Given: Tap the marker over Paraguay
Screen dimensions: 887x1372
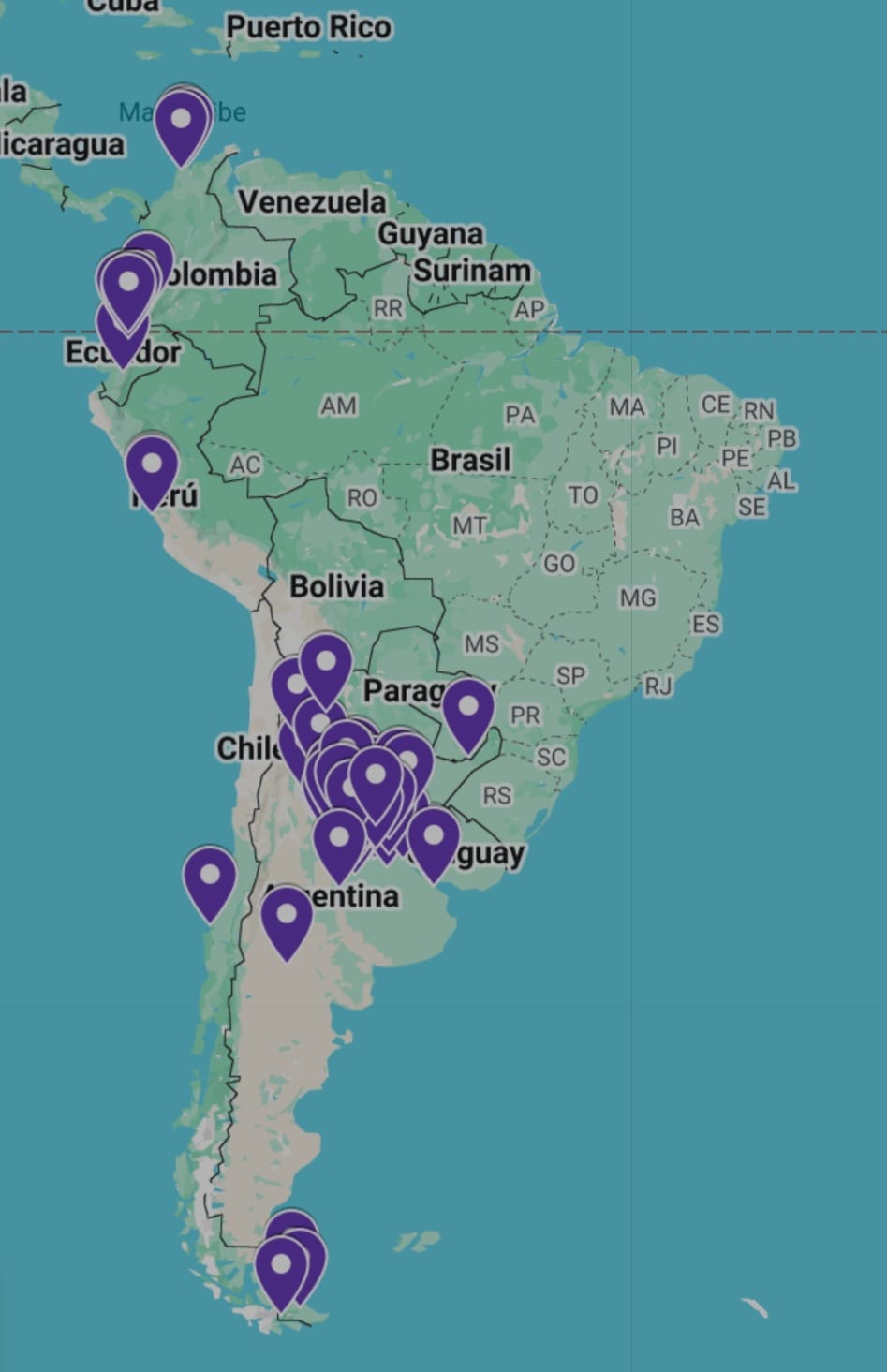Looking at the screenshot, I should [x=468, y=711].
